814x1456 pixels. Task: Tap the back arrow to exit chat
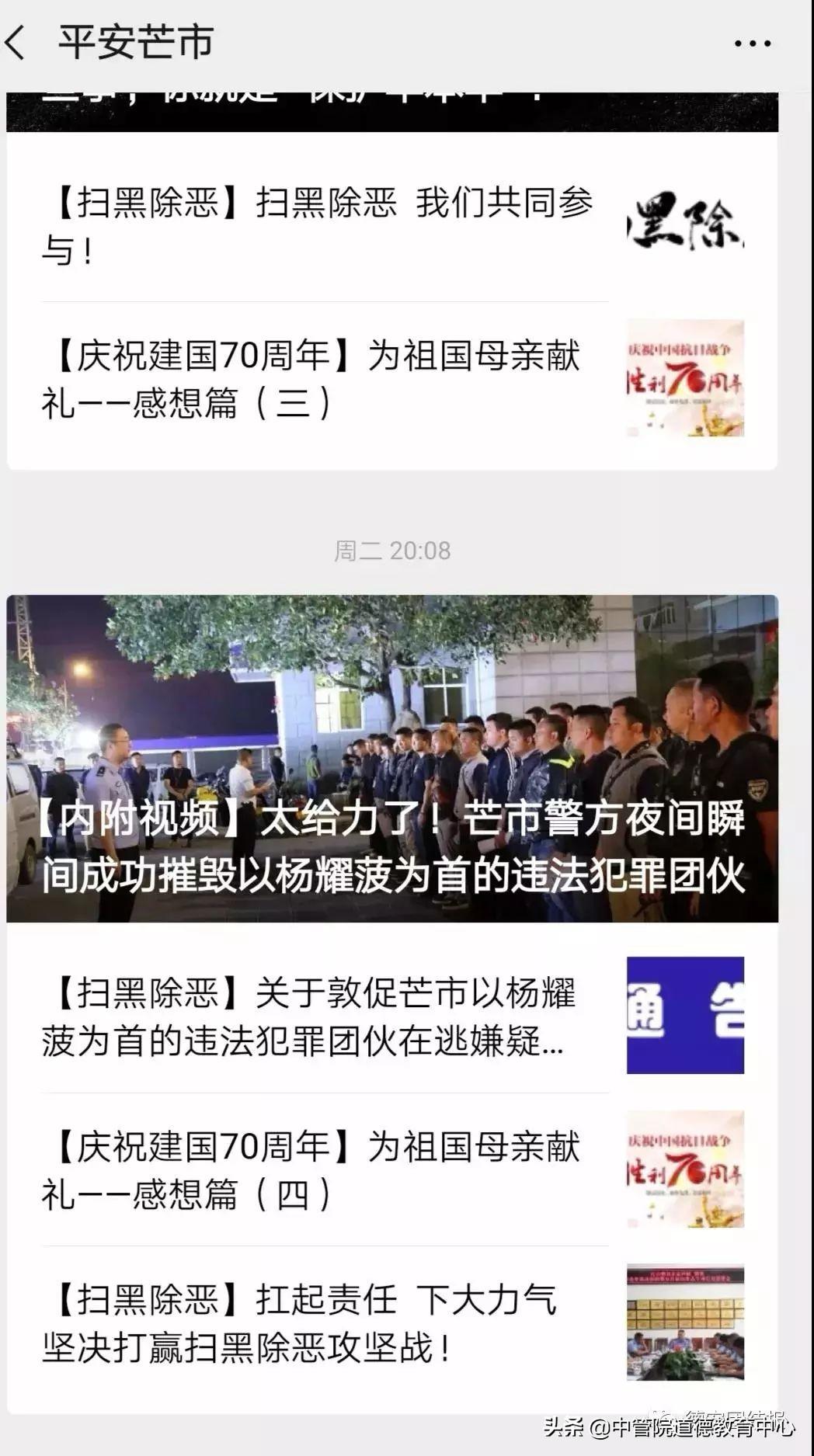click(x=17, y=44)
